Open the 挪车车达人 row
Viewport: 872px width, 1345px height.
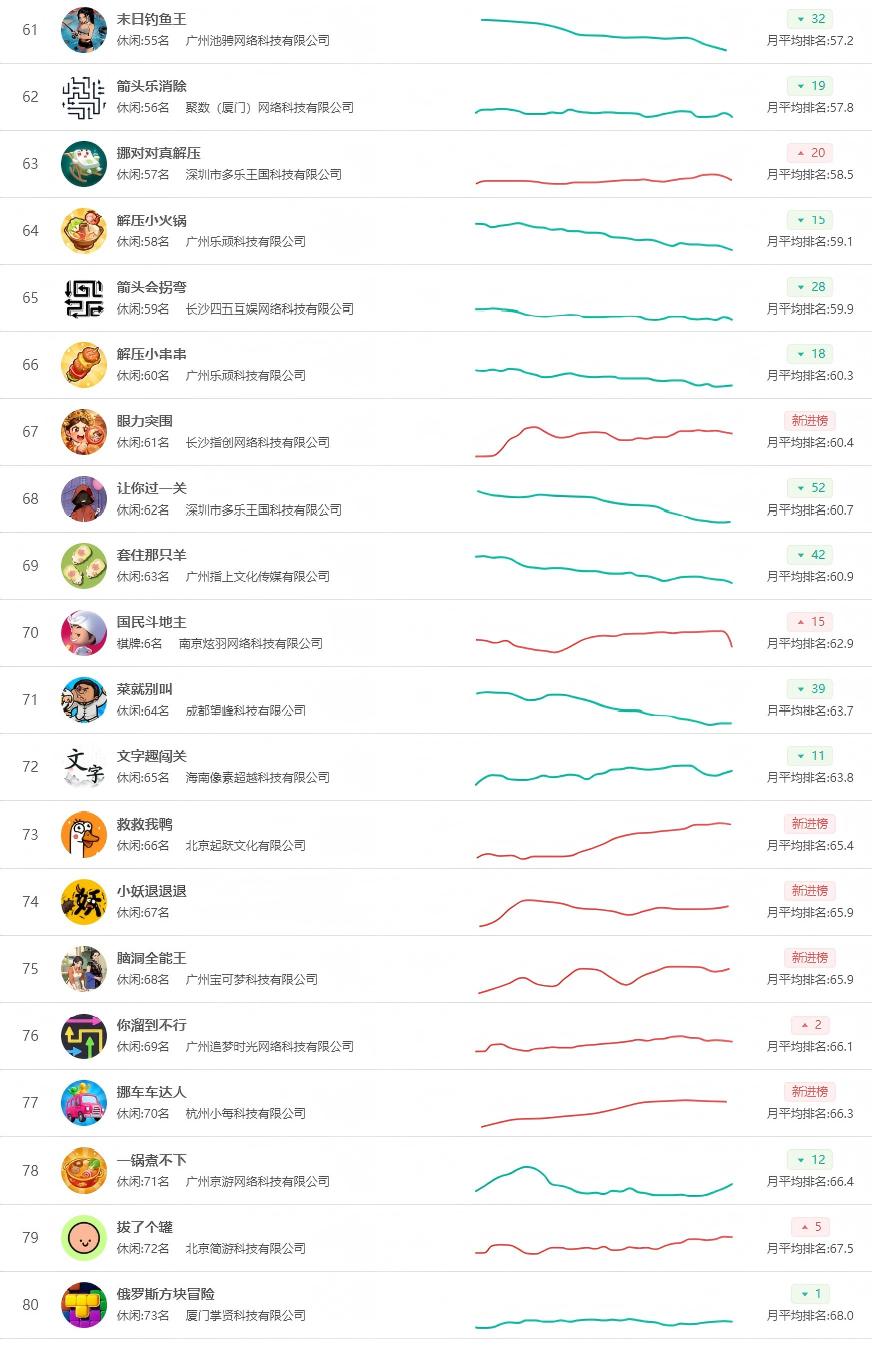pos(436,1103)
